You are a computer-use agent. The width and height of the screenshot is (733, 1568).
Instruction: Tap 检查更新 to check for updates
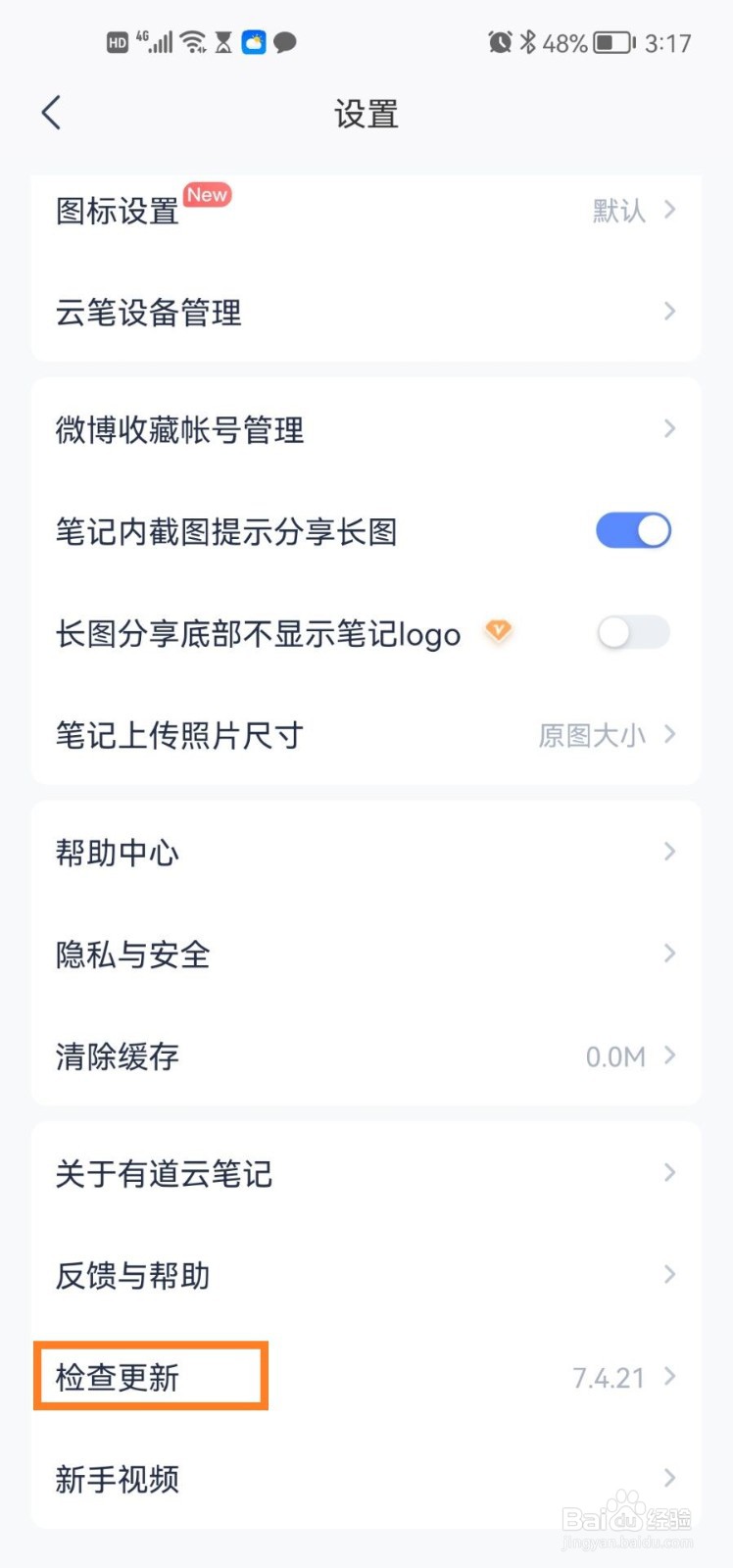365,1378
